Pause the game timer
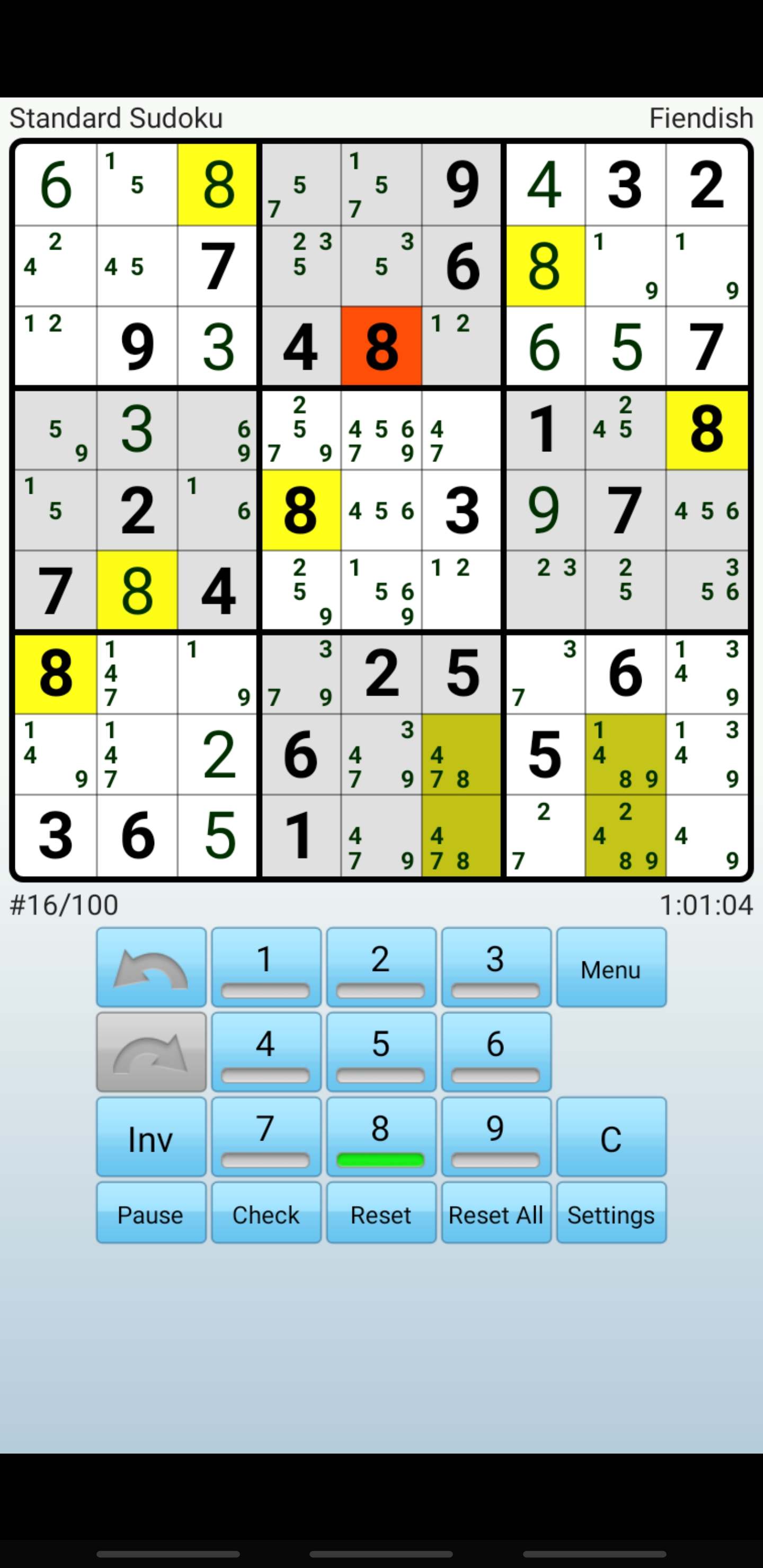This screenshot has height=1568, width=763. click(151, 1215)
